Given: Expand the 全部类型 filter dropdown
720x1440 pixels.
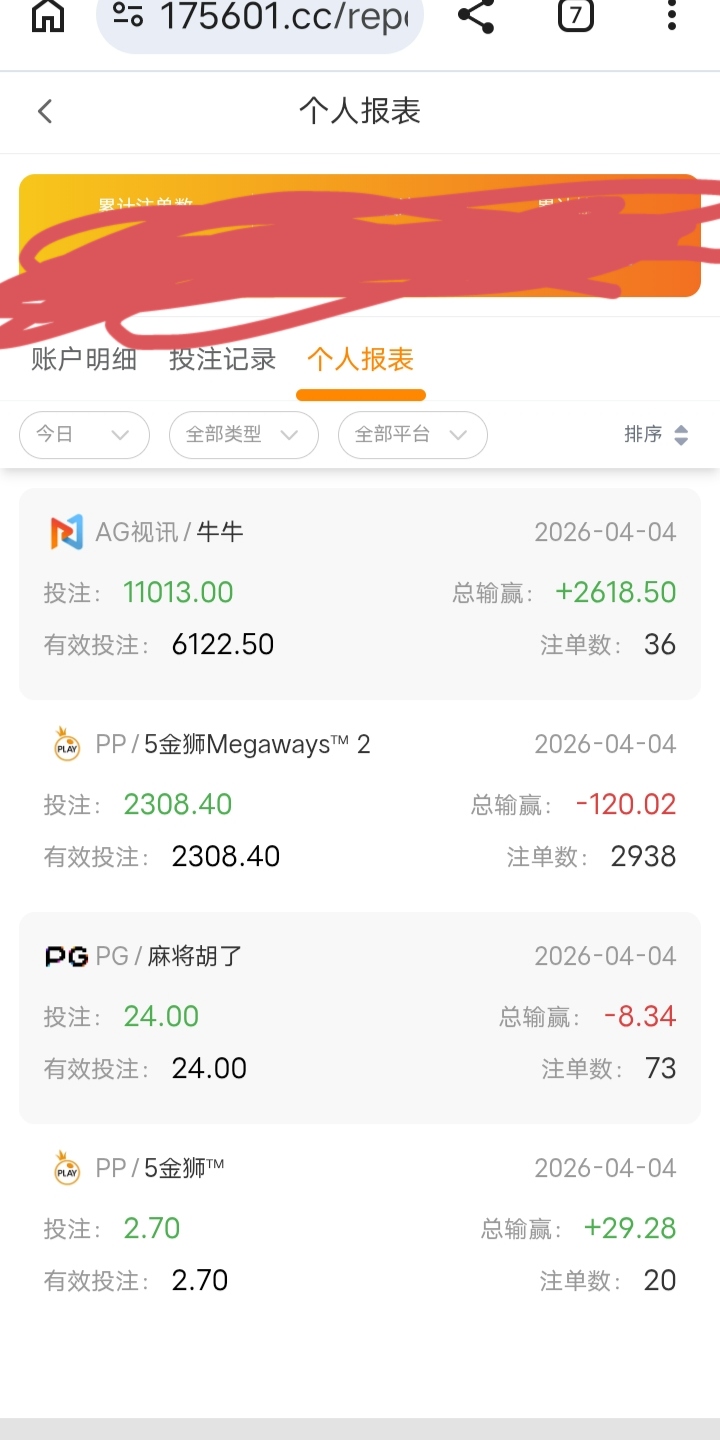Looking at the screenshot, I should (x=243, y=435).
